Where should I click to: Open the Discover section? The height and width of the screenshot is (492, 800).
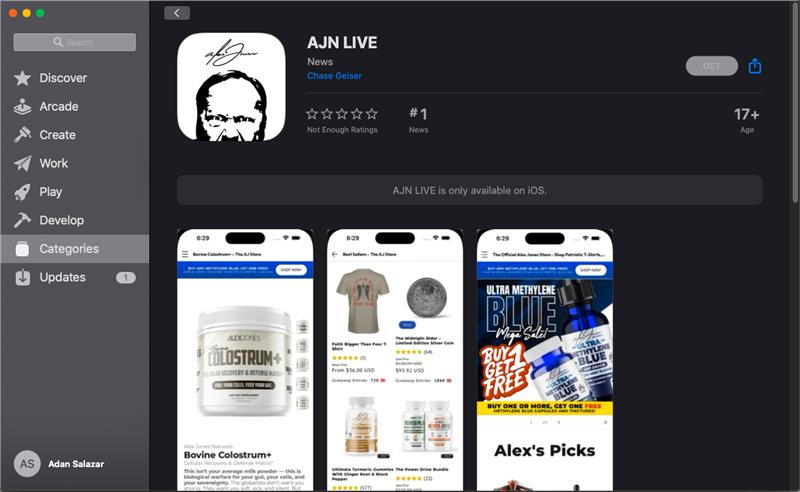click(x=63, y=78)
